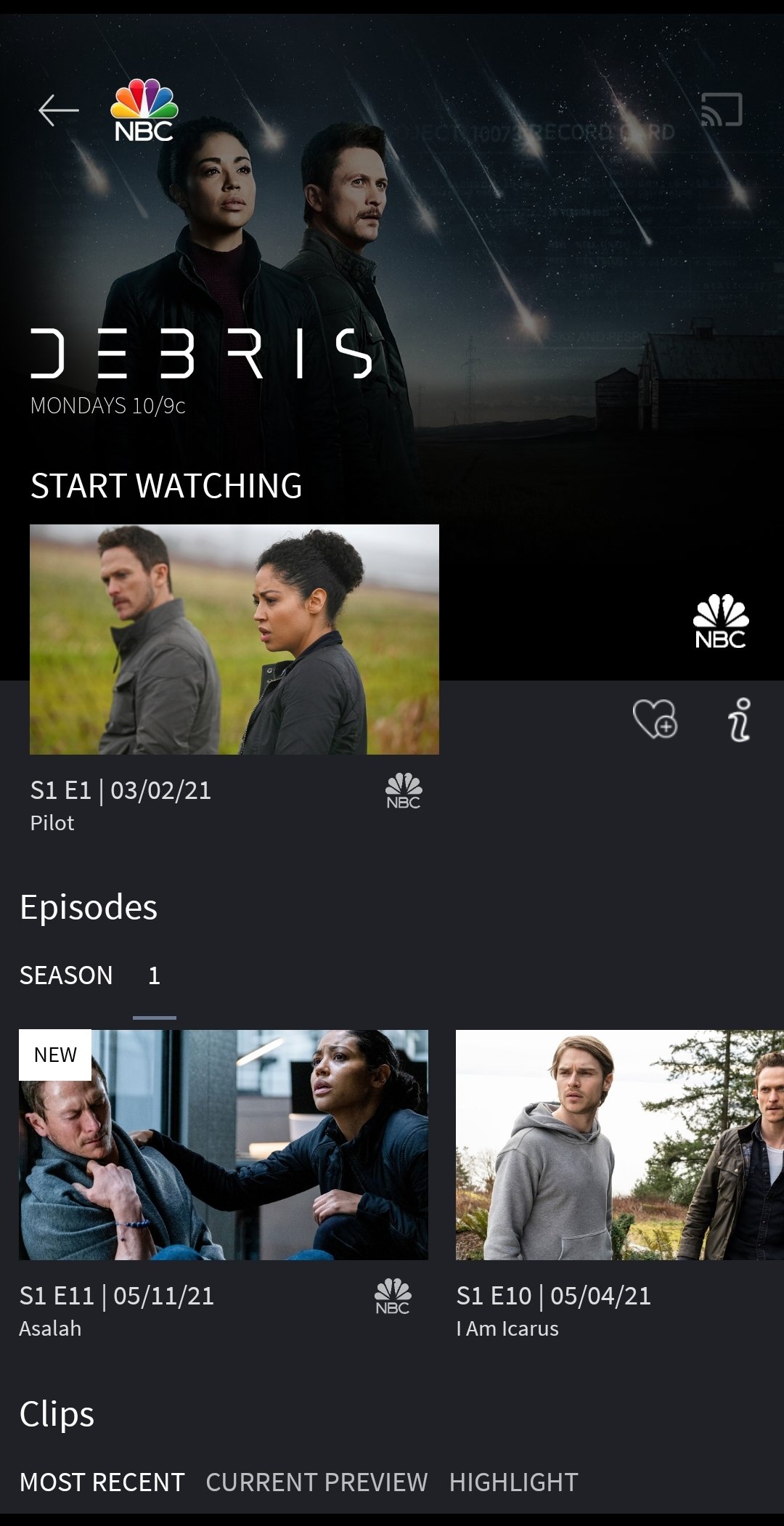Play the Pilot episode thumbnail
The height and width of the screenshot is (1526, 784).
point(234,639)
